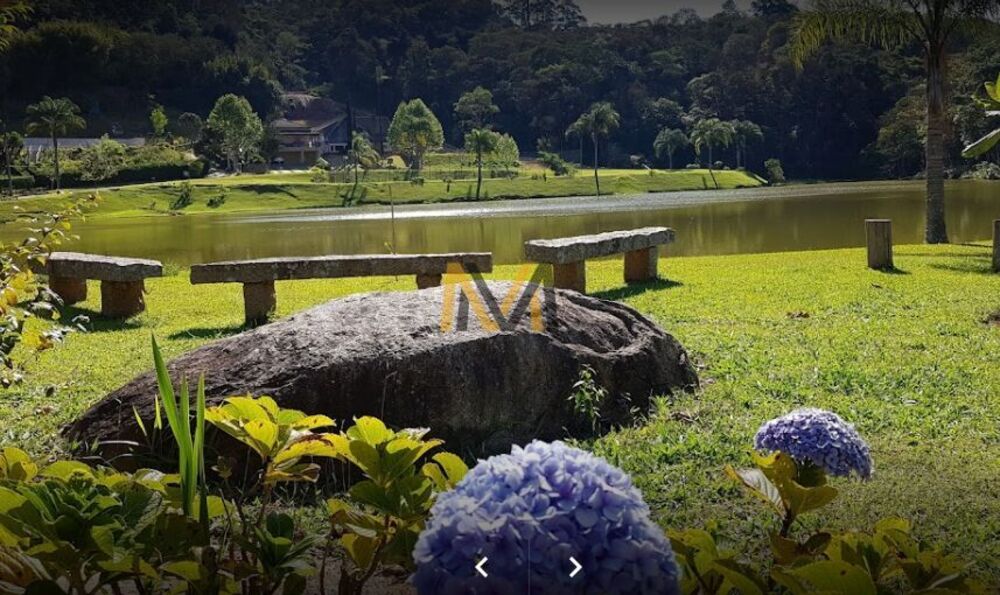
Task: Show the next photo in the gallery
Action: click(x=575, y=567)
